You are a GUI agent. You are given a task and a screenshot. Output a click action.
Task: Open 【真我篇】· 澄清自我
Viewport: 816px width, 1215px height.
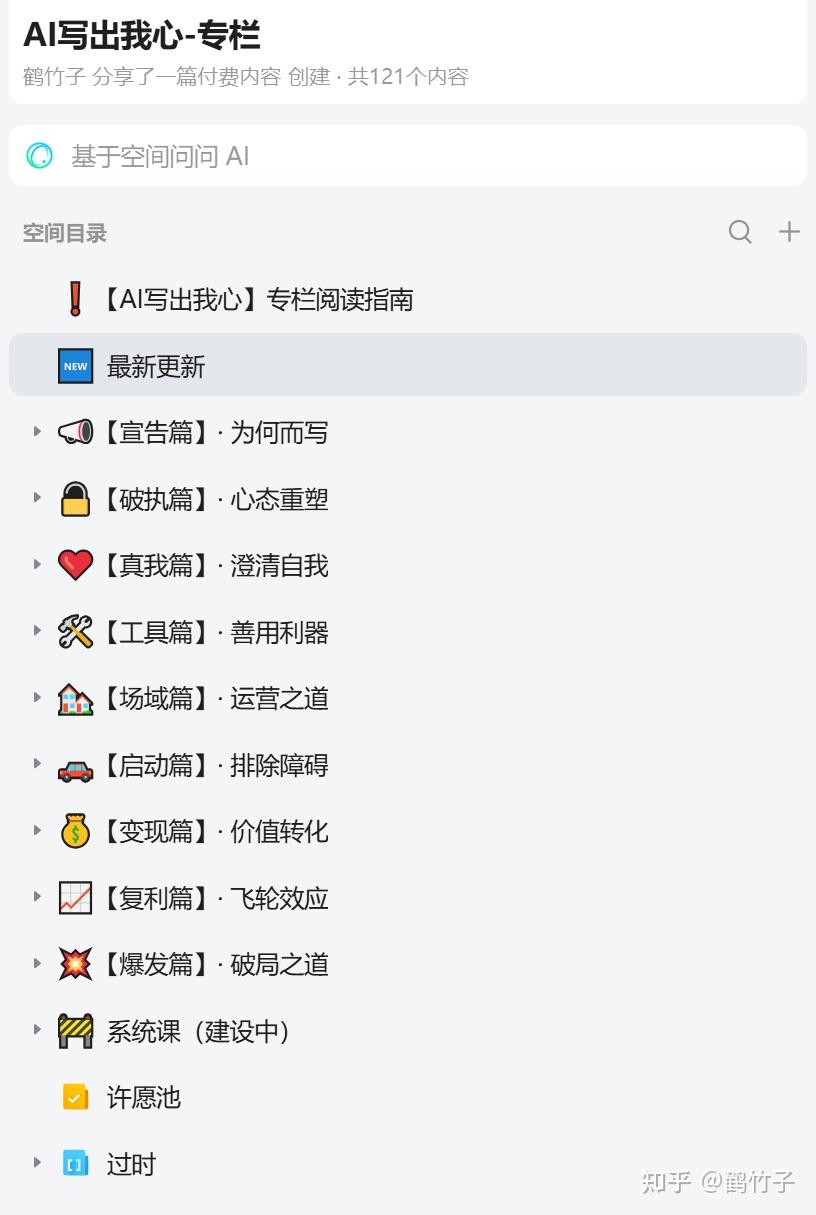214,565
